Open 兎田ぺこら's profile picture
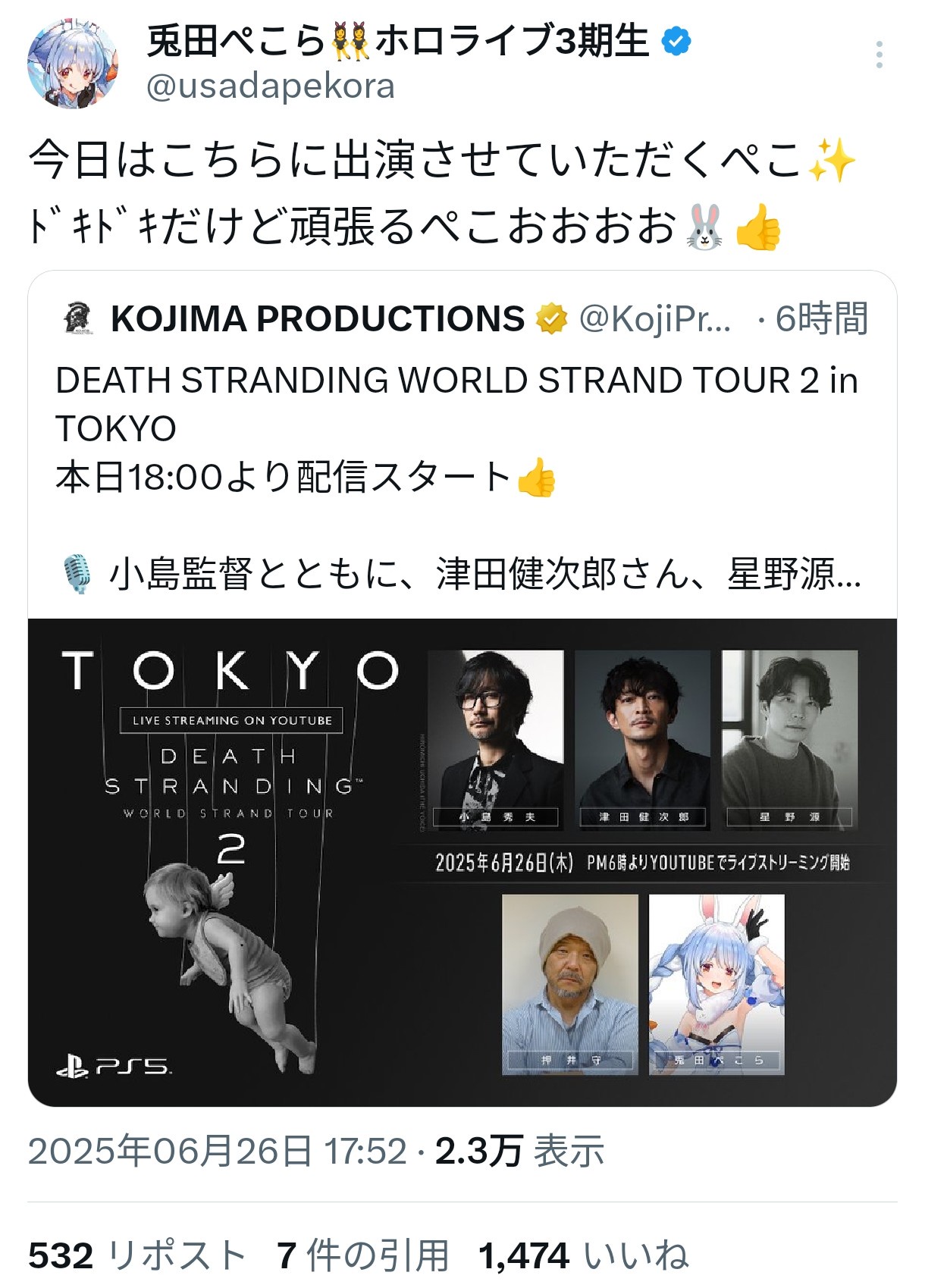Image resolution: width=925 pixels, height=1288 pixels. [73, 64]
